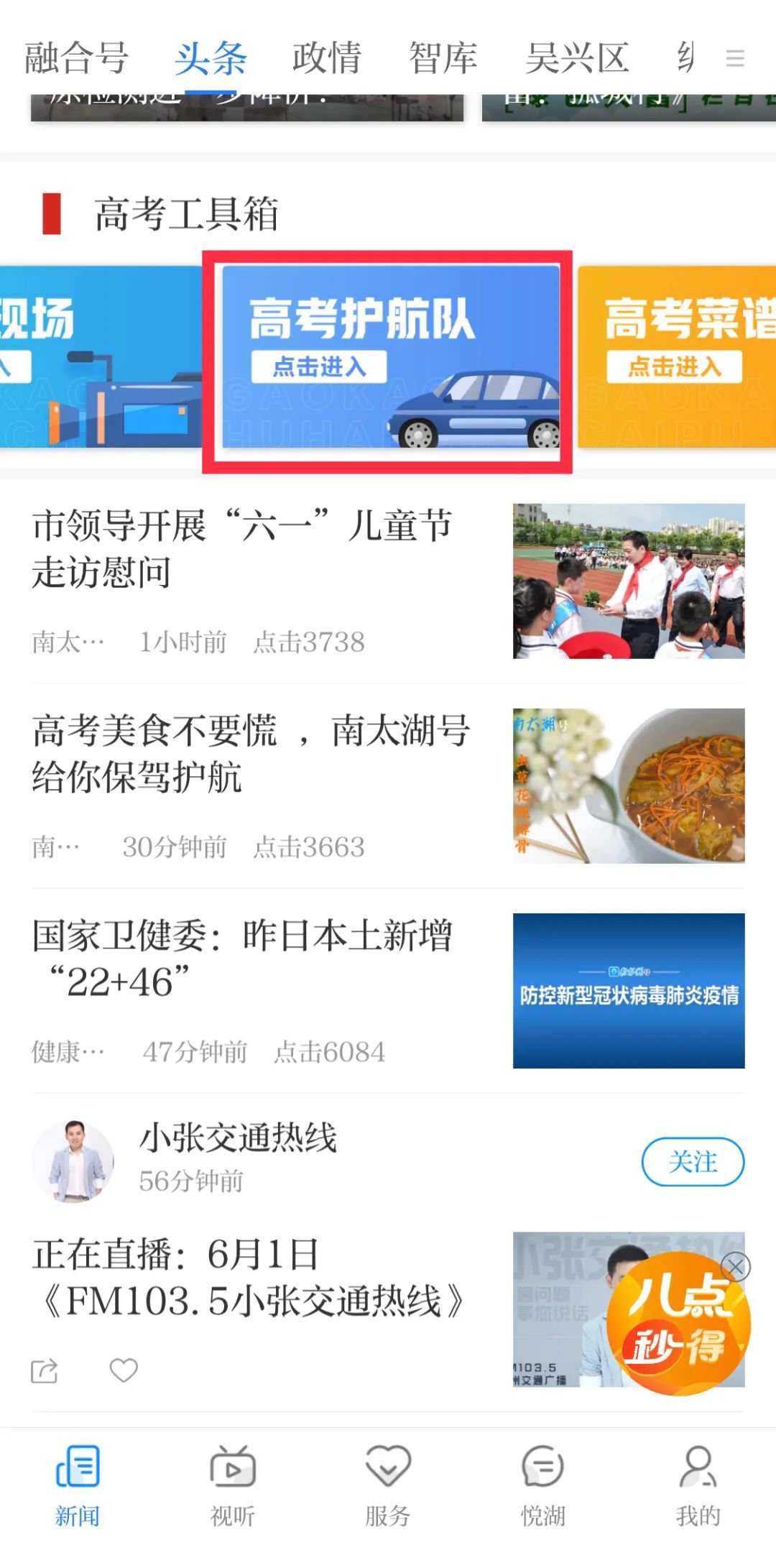Viewport: 776px width, 1568px height.
Task: Open the 高考美食不要慌 article
Action: click(x=251, y=754)
